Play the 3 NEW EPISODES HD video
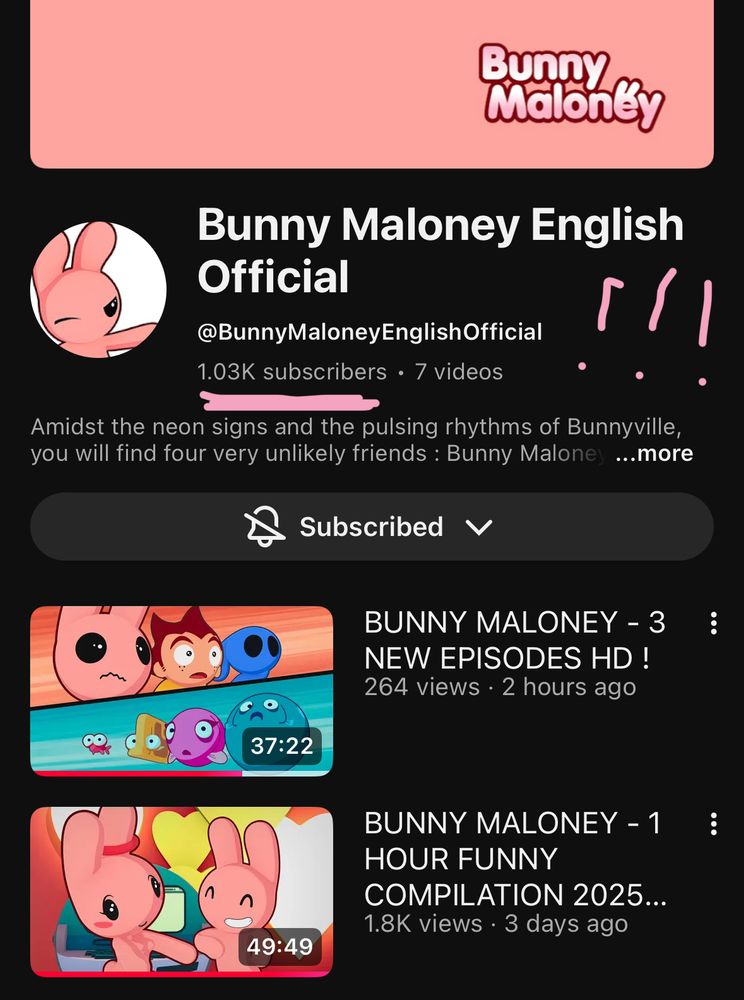Image resolution: width=744 pixels, height=1000 pixels. click(181, 690)
